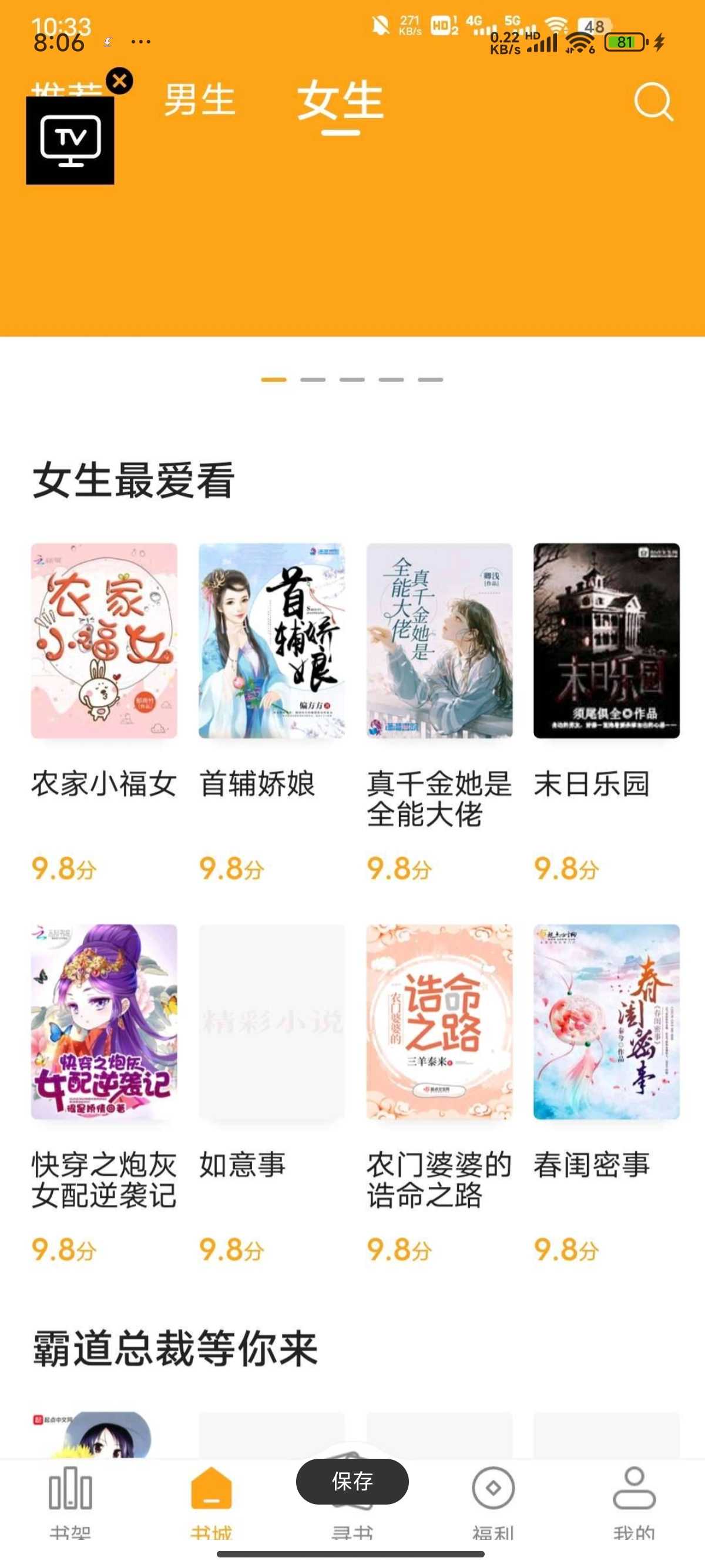Close the floating TV overlay
This screenshot has width=705, height=1568.
[x=120, y=80]
